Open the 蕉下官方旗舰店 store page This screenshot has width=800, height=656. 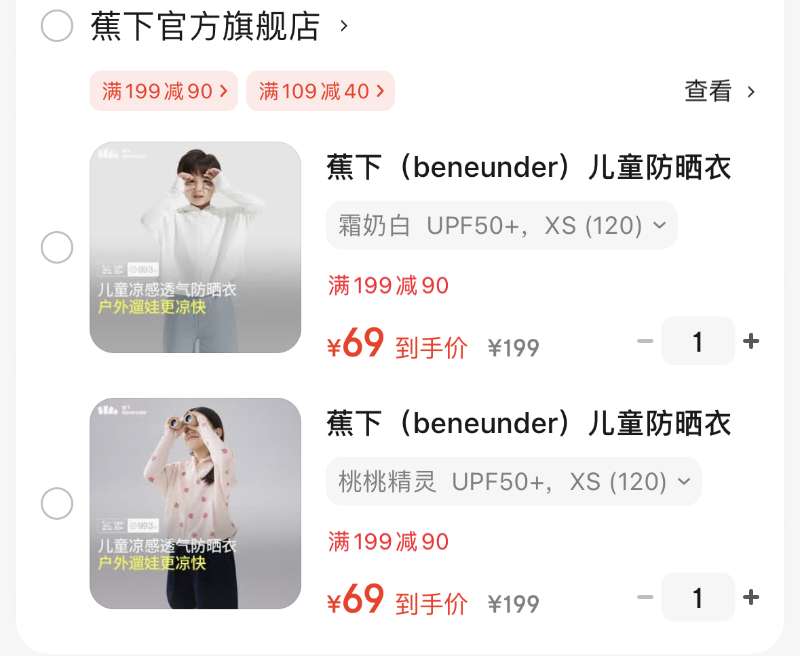pos(205,26)
